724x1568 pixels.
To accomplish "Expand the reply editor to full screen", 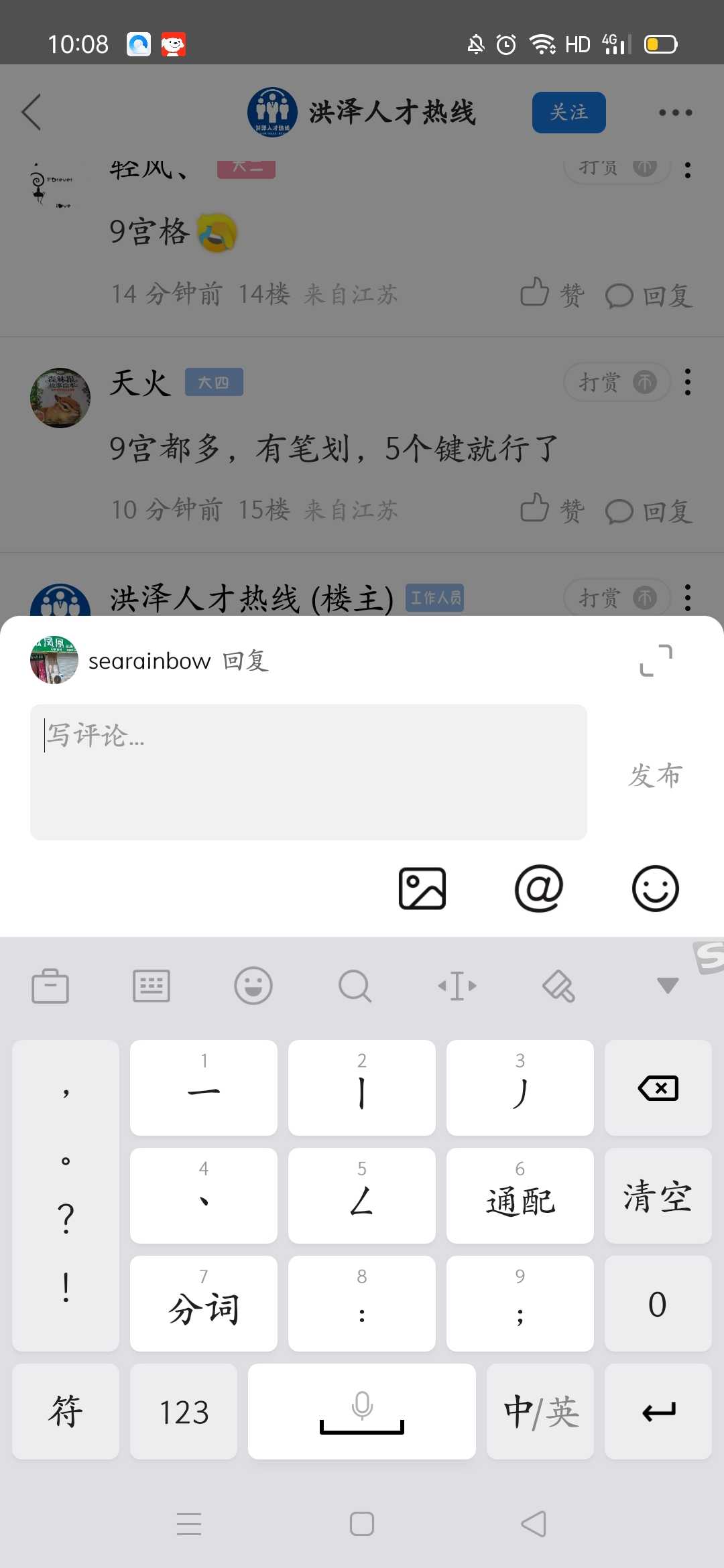I will click(x=656, y=661).
